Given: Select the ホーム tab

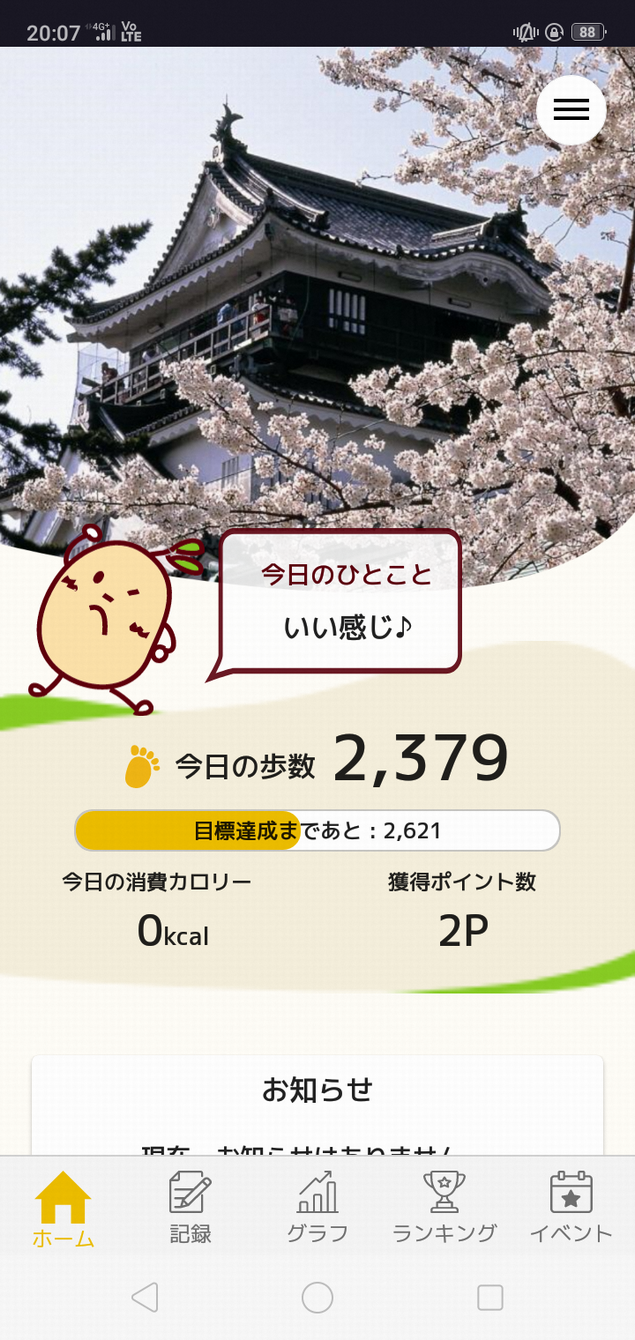Looking at the screenshot, I should coord(63,1209).
